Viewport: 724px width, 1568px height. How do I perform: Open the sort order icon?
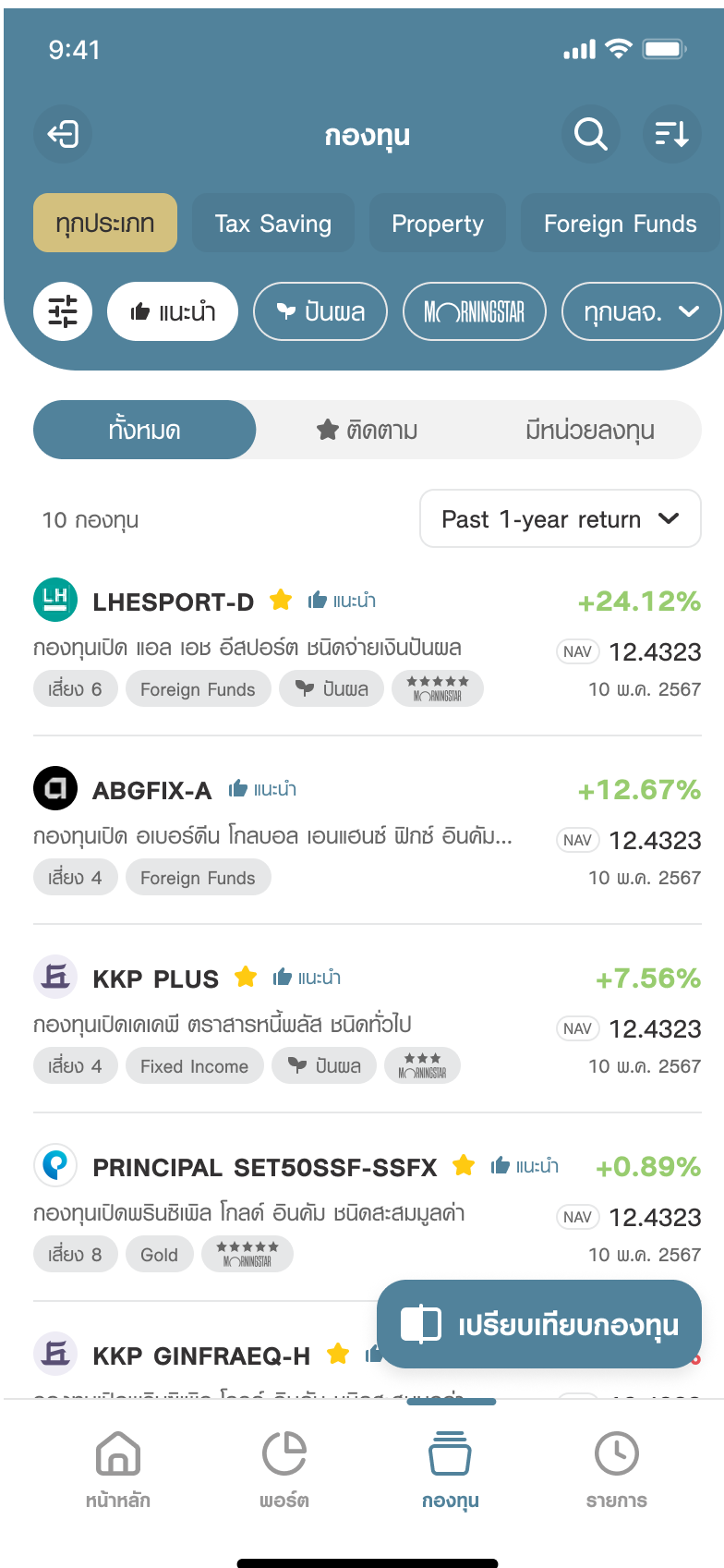(671, 135)
